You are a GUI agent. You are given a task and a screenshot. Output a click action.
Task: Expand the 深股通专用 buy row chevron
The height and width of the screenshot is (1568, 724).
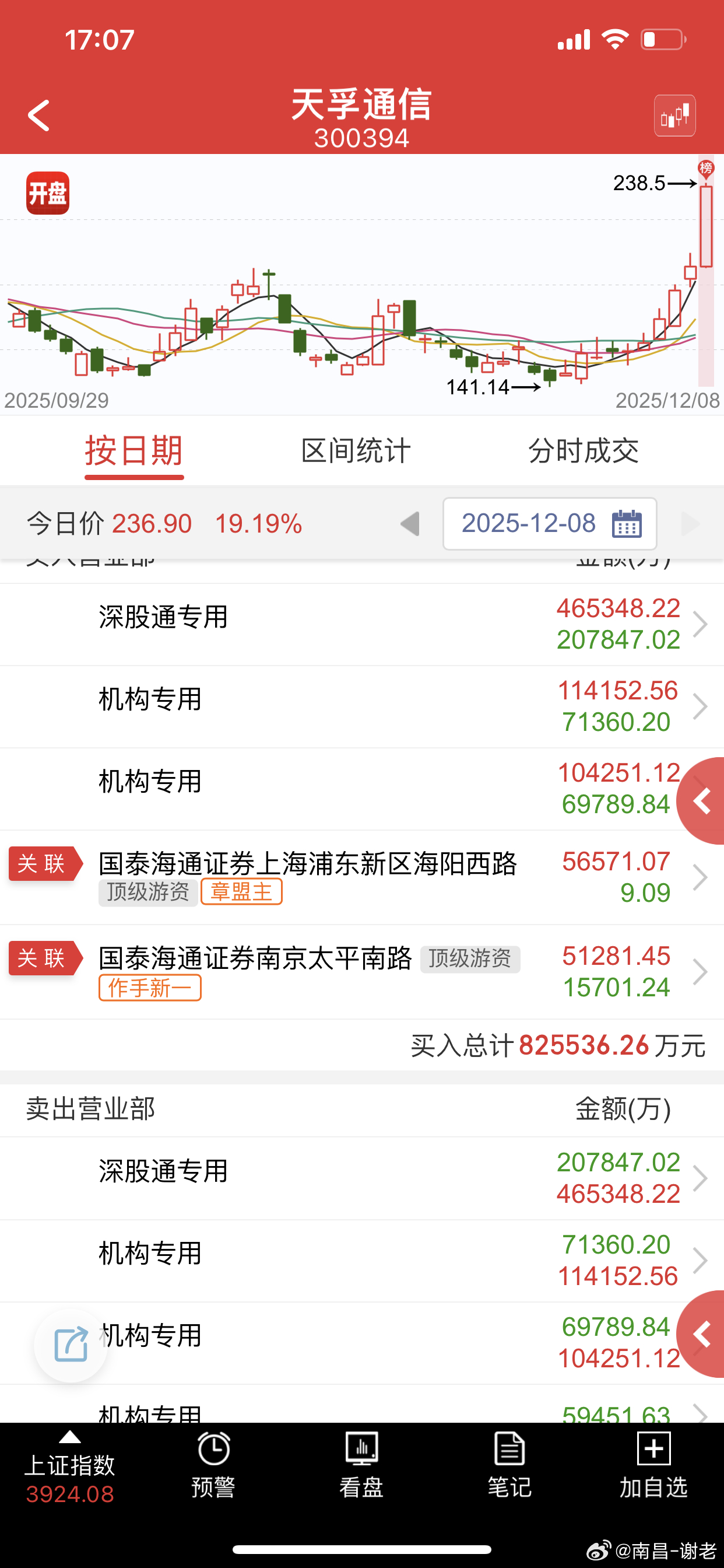(701, 624)
